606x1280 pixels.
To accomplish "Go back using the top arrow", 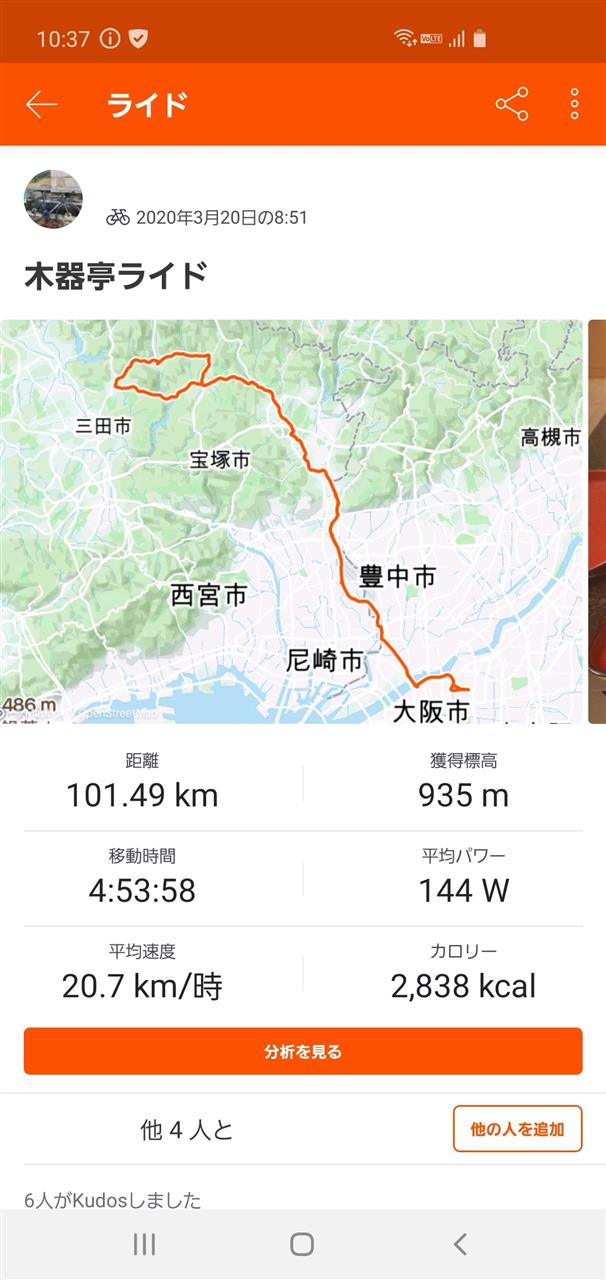I will (x=42, y=104).
